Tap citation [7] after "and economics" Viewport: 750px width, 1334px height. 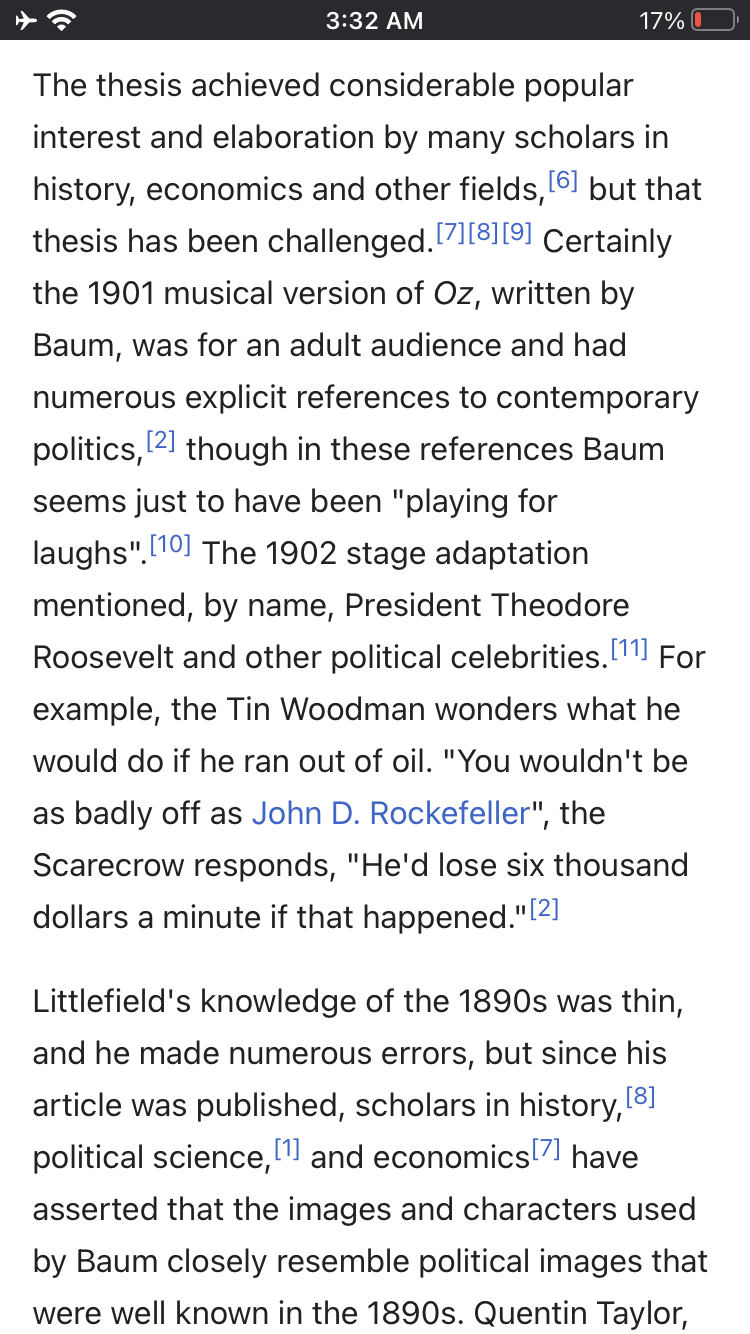coord(546,1149)
